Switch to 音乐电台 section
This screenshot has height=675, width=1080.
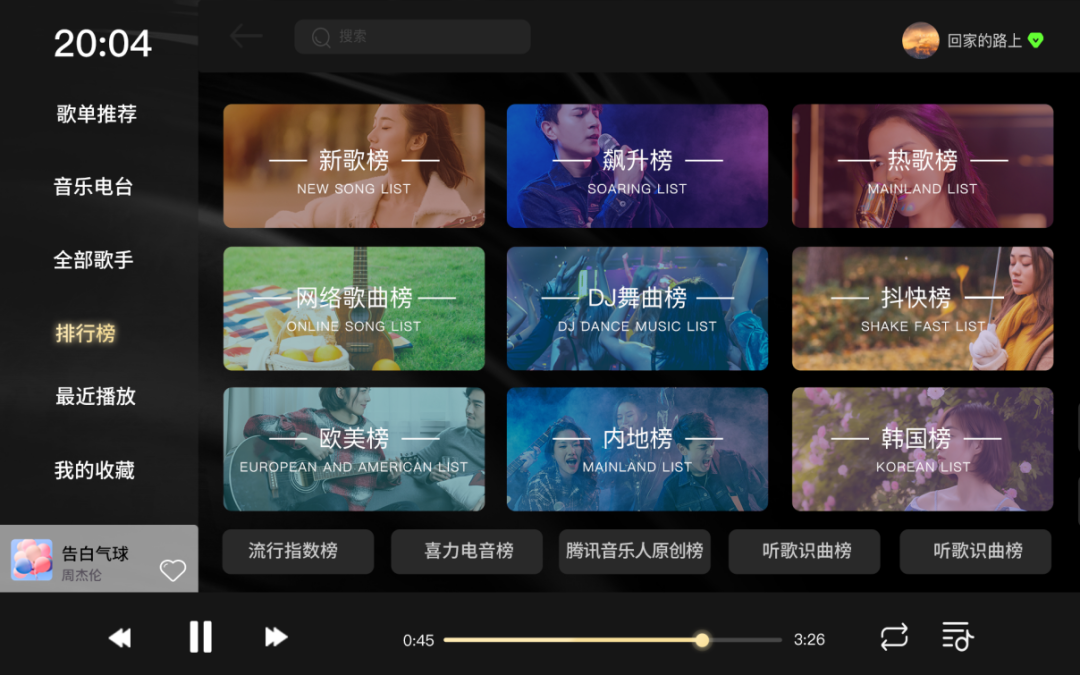[x=93, y=187]
